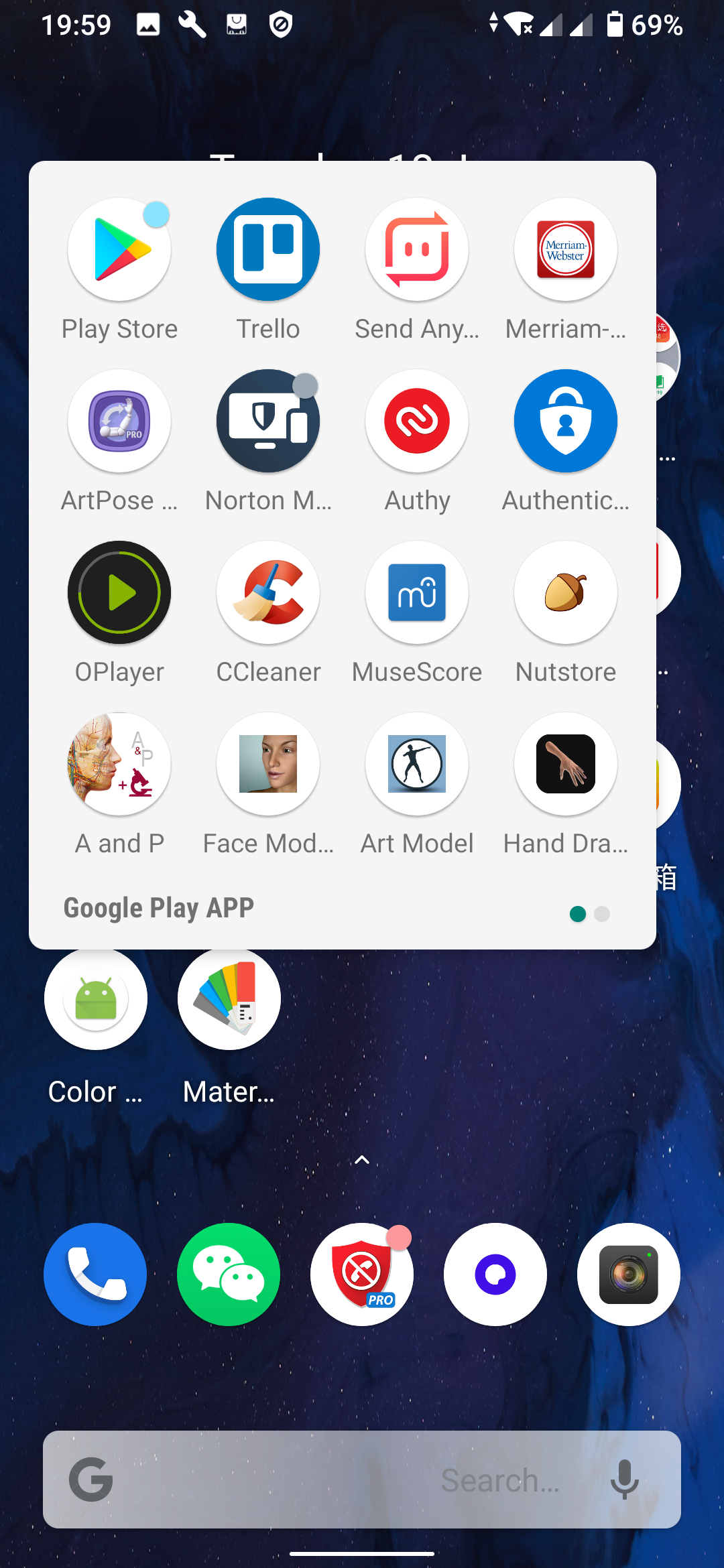Rename the Google Play APP folder title

point(159,909)
